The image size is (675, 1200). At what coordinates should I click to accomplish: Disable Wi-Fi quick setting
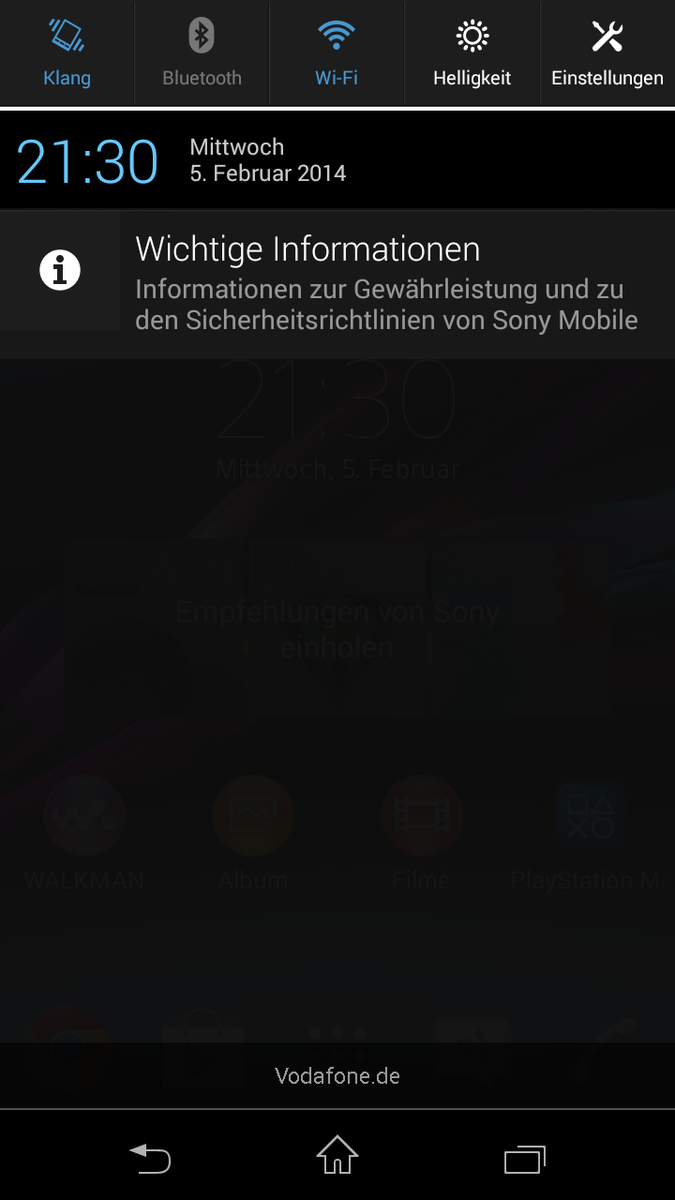(337, 52)
